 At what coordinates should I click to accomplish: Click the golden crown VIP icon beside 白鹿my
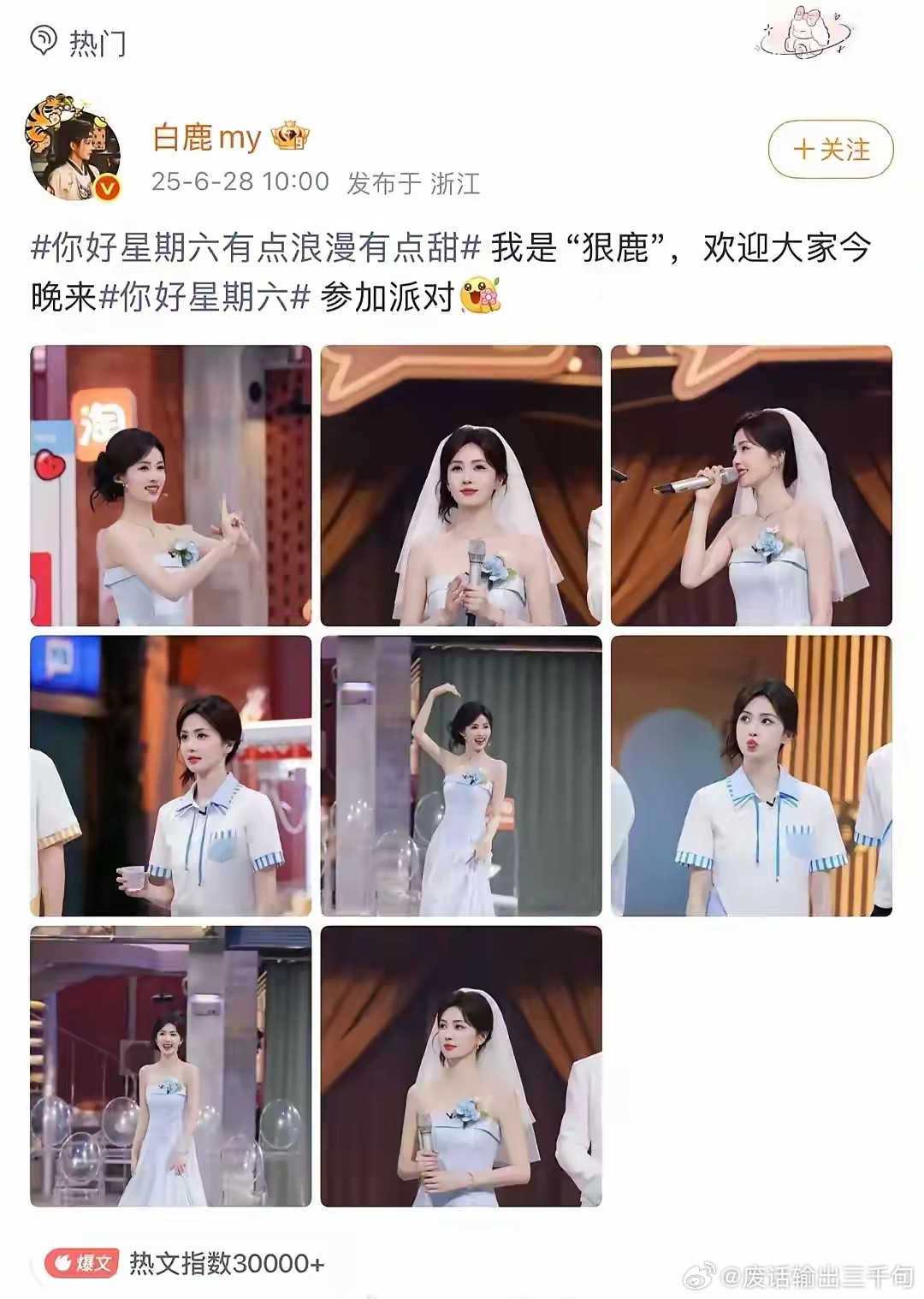point(288,135)
